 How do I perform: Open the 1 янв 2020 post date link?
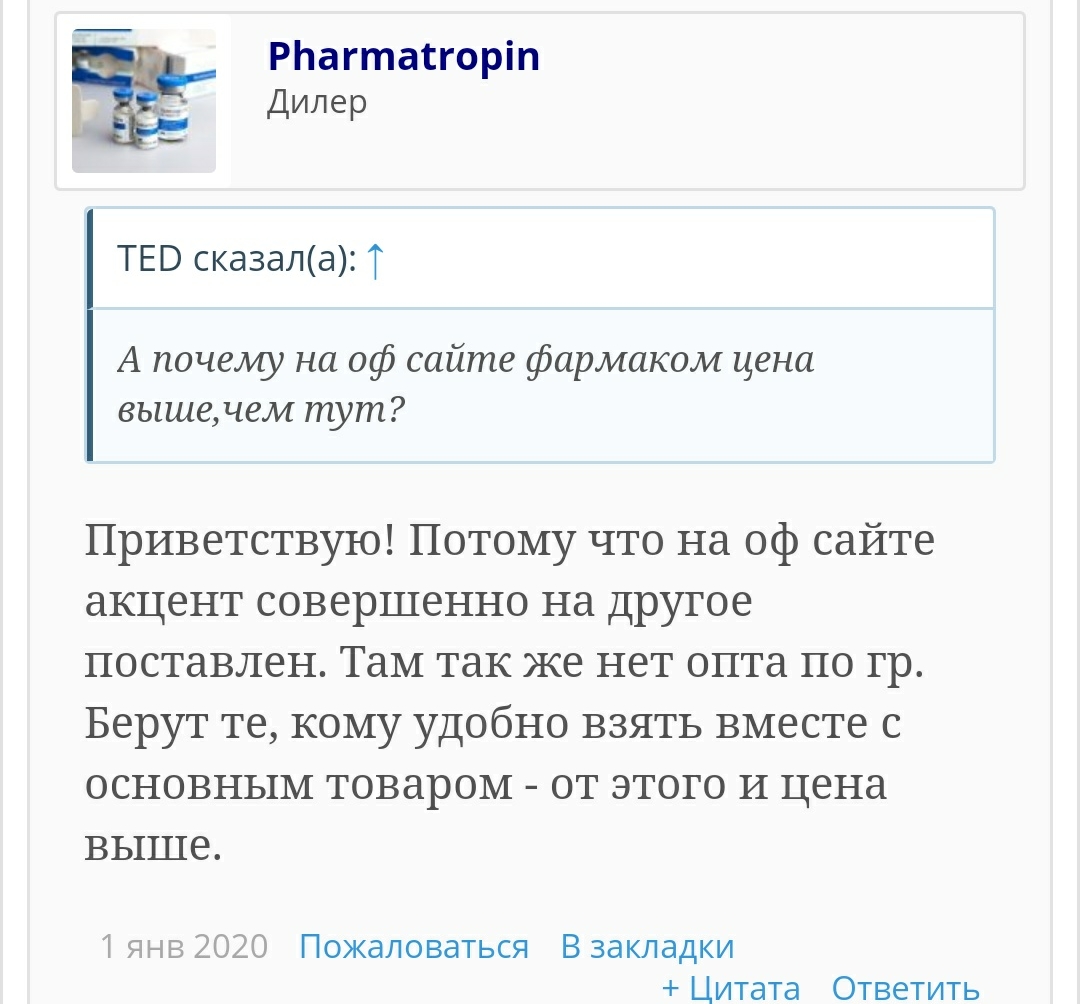(x=185, y=946)
